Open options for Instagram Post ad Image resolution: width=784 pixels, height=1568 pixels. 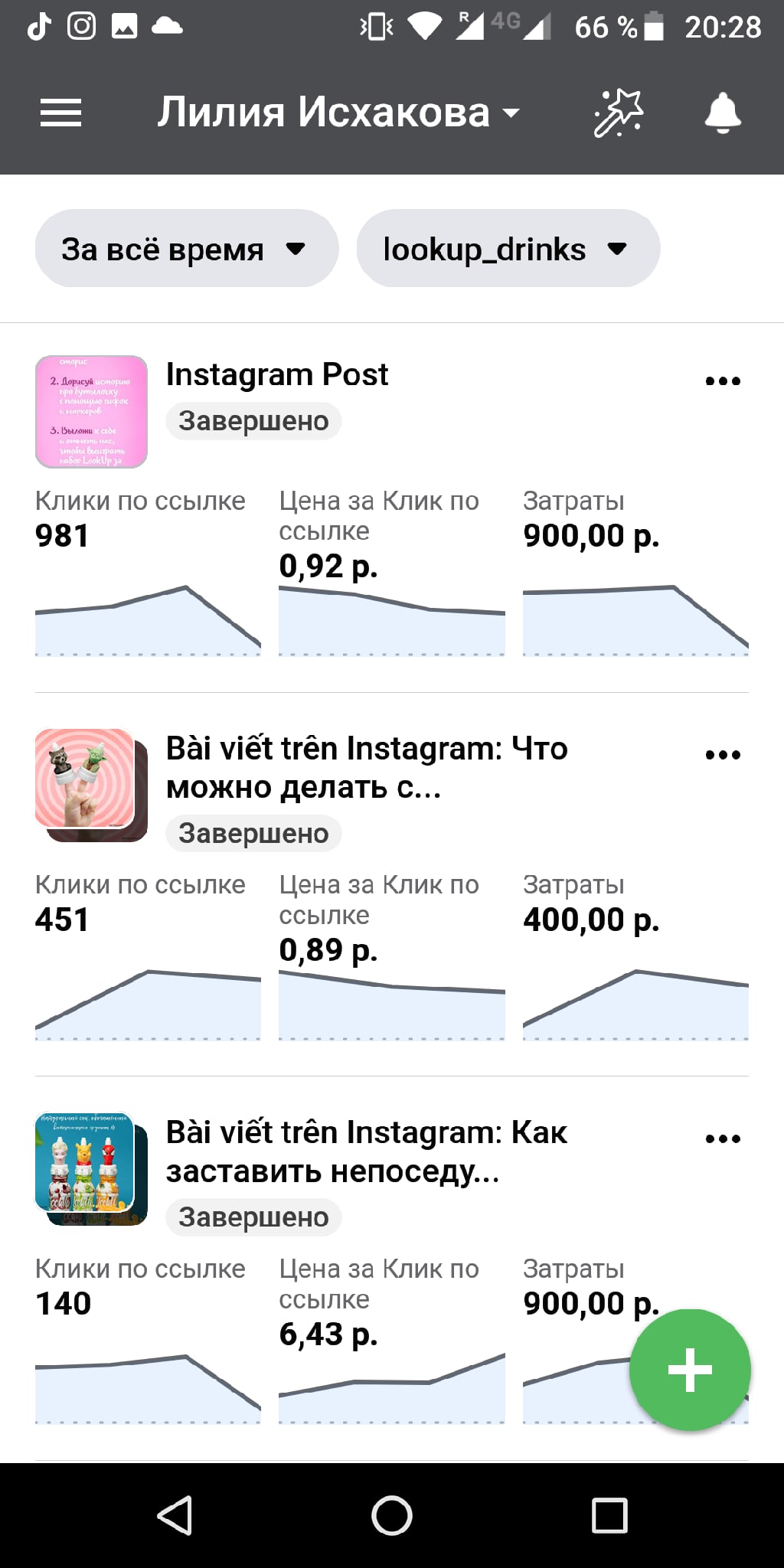click(723, 381)
